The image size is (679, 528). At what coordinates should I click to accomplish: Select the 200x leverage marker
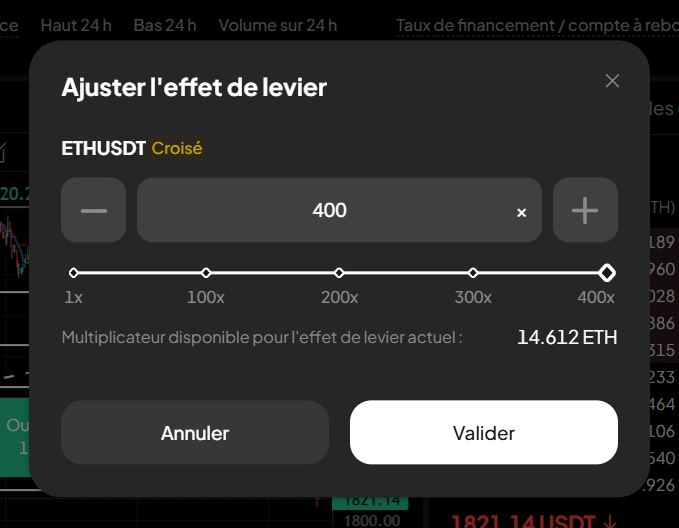point(339,273)
